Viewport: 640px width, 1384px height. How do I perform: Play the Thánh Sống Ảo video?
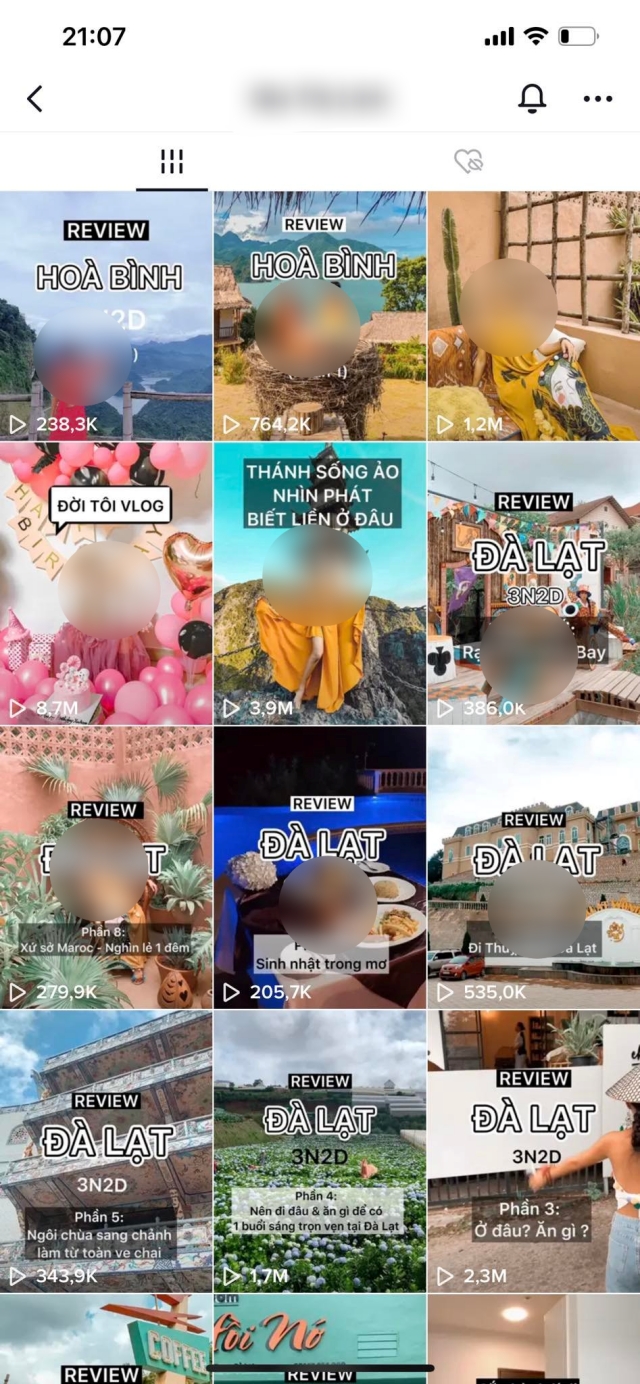click(319, 583)
